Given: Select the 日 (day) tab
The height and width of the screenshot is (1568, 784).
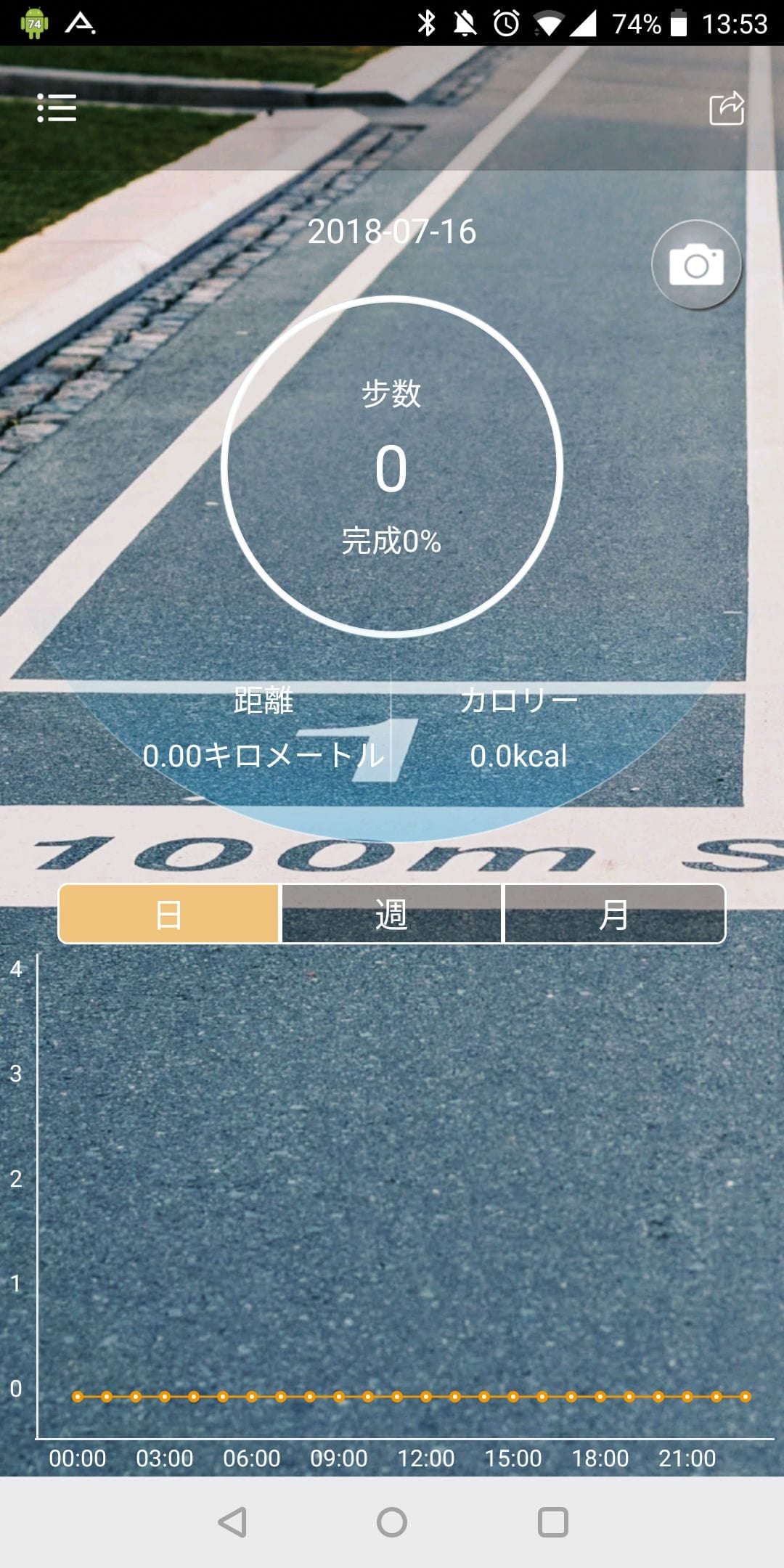Looking at the screenshot, I should [x=169, y=914].
